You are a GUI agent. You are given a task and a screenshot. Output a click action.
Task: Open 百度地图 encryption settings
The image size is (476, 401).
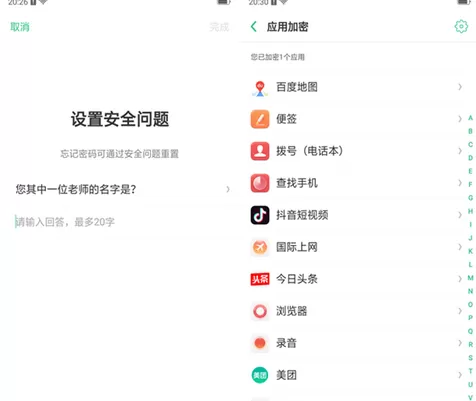357,87
